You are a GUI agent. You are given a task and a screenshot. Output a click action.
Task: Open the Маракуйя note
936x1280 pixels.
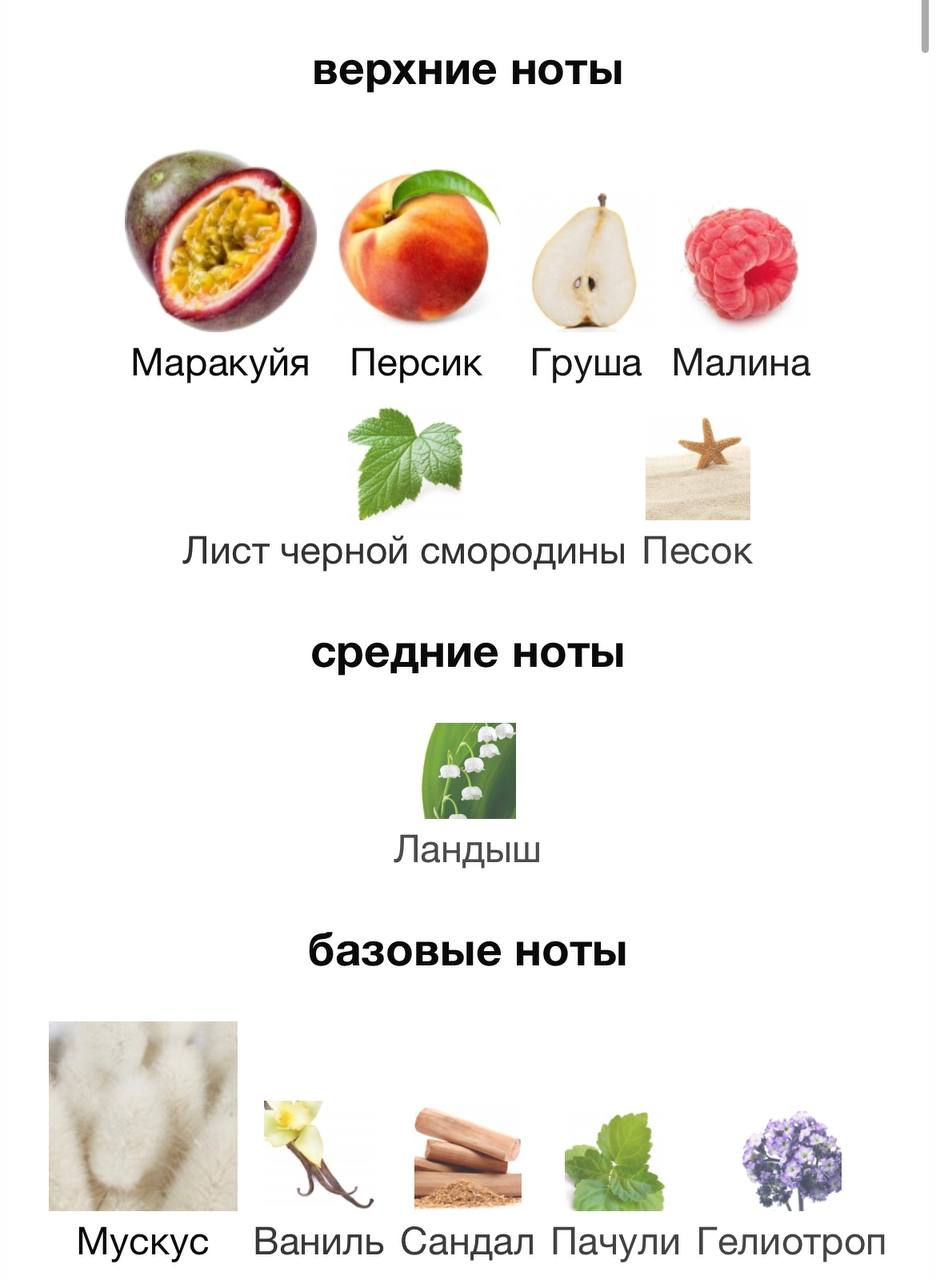220,241
